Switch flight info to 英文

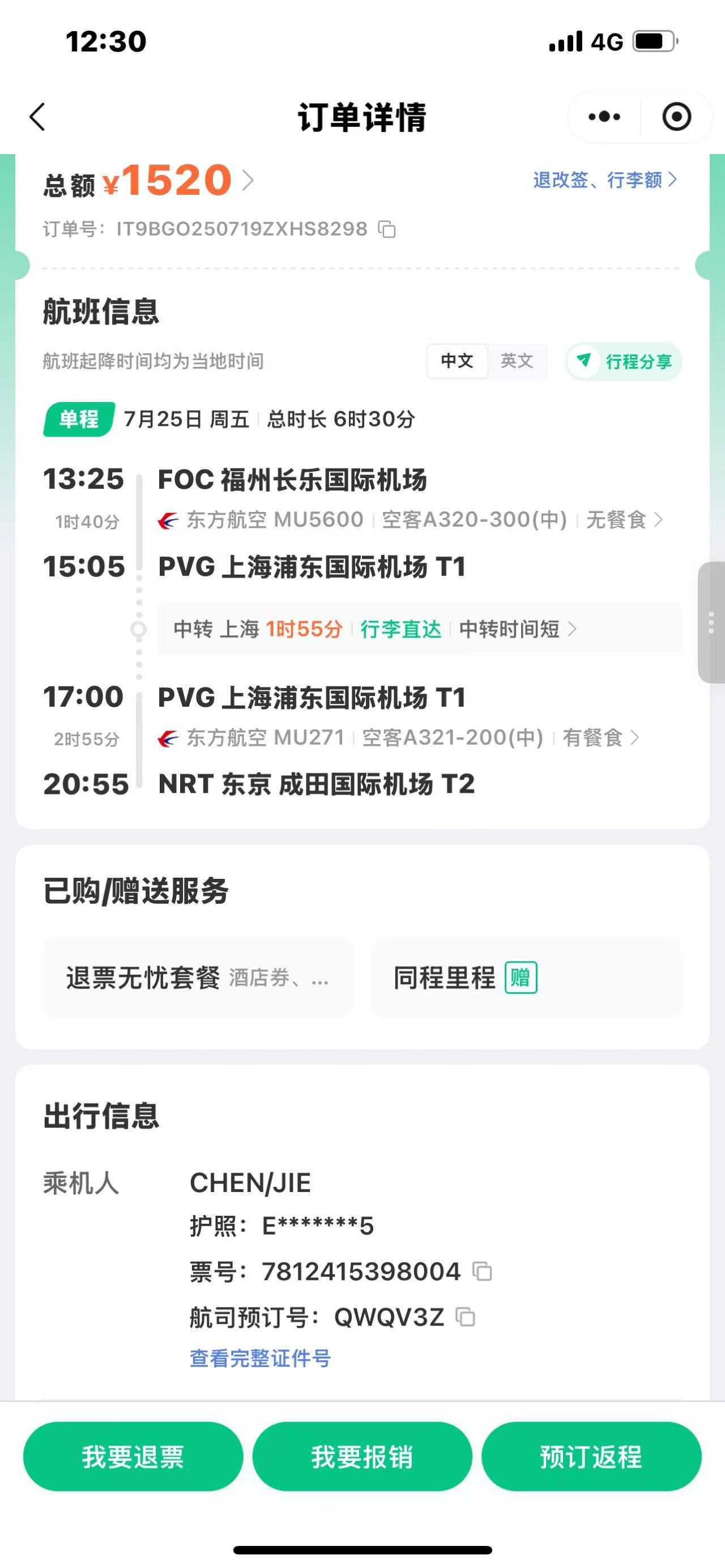click(516, 361)
